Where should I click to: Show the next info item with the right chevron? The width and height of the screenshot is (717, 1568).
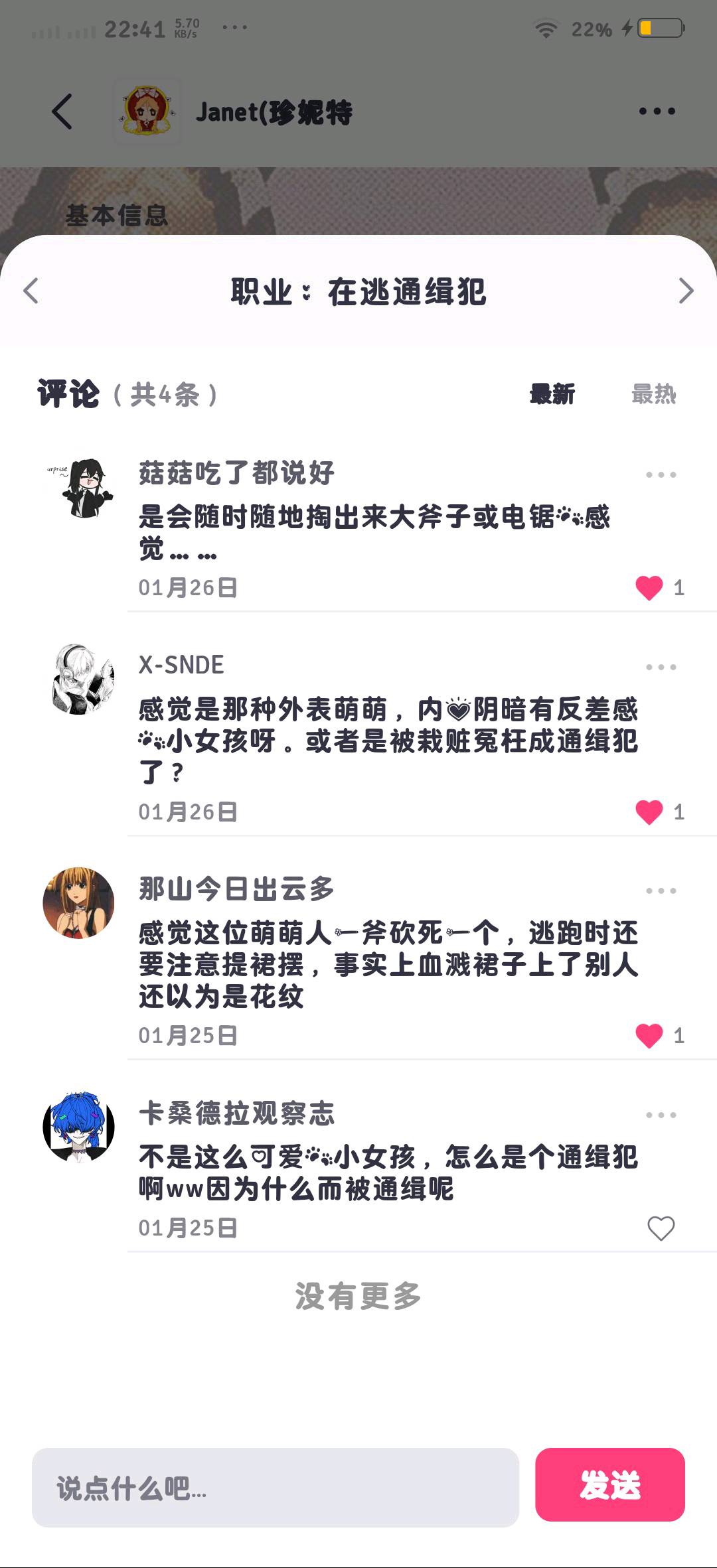click(686, 291)
